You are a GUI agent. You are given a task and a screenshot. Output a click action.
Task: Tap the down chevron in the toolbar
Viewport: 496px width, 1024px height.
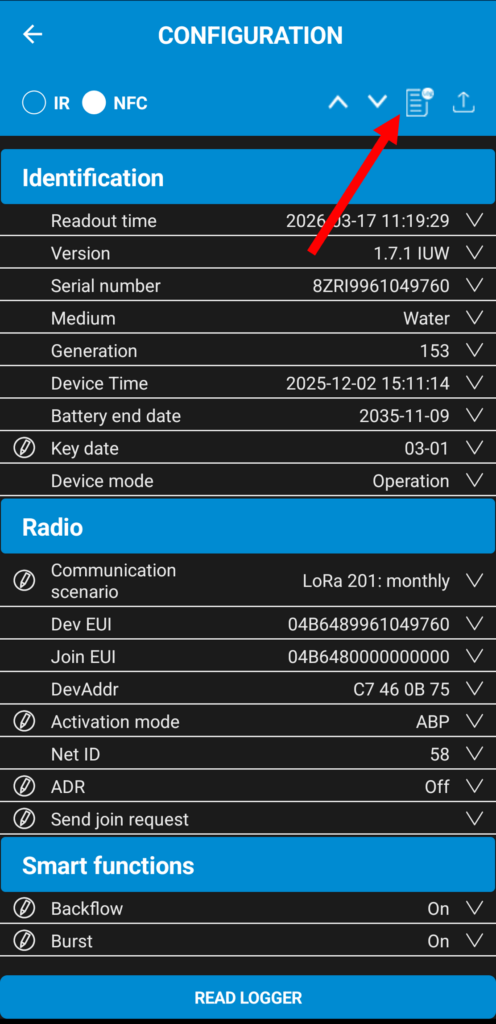[377, 103]
